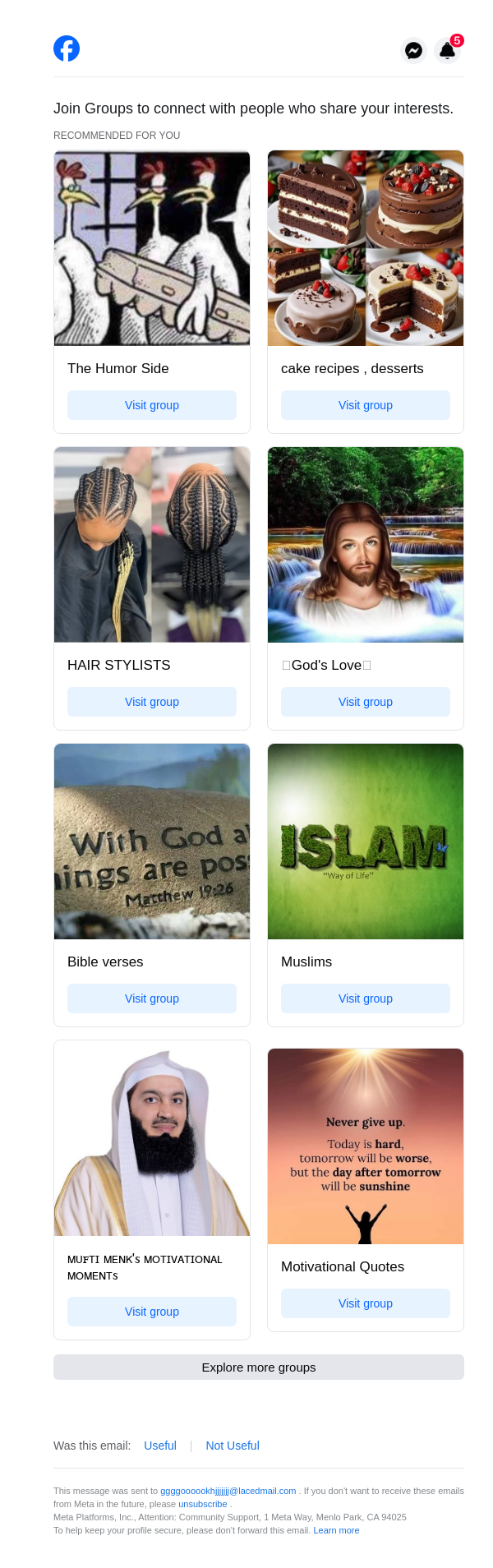The width and height of the screenshot is (493, 1568).
Task: Visit Mufti Menk's Motivational Moments group
Action: (x=152, y=1312)
